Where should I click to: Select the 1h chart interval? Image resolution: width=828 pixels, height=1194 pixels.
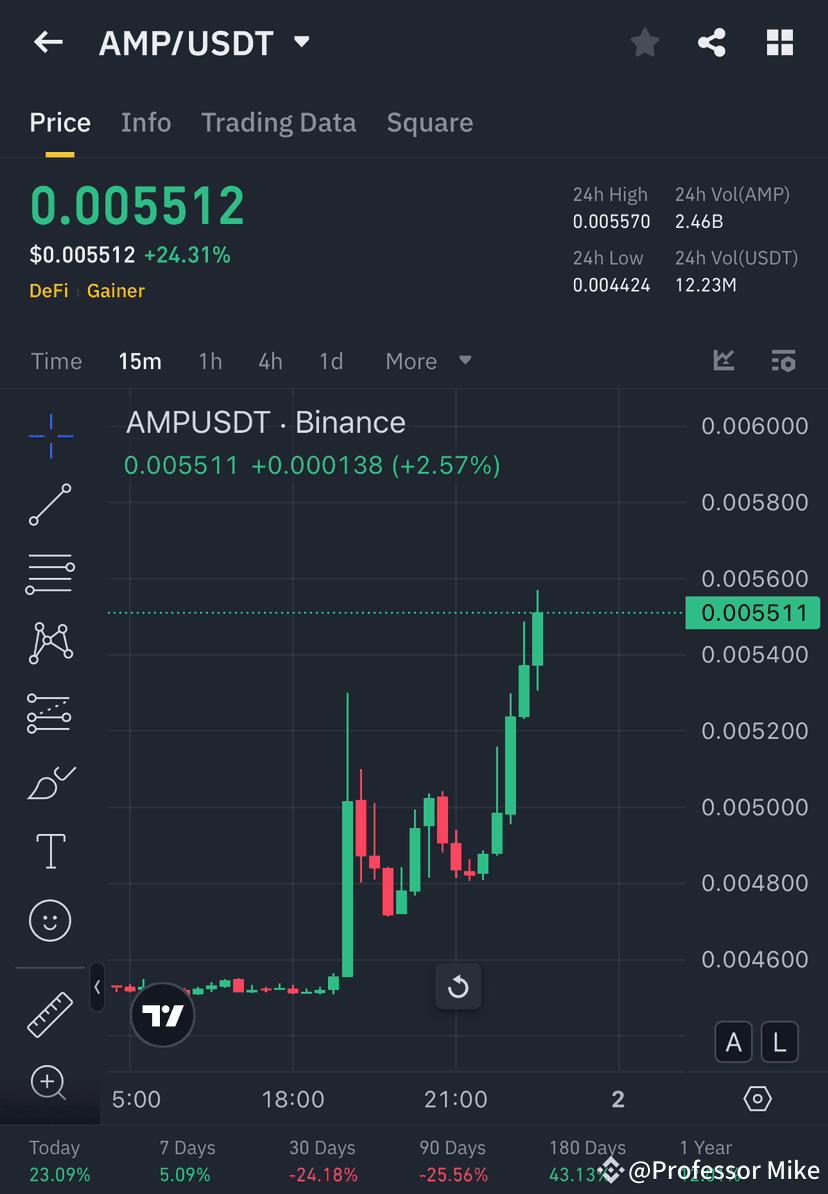[x=210, y=361]
